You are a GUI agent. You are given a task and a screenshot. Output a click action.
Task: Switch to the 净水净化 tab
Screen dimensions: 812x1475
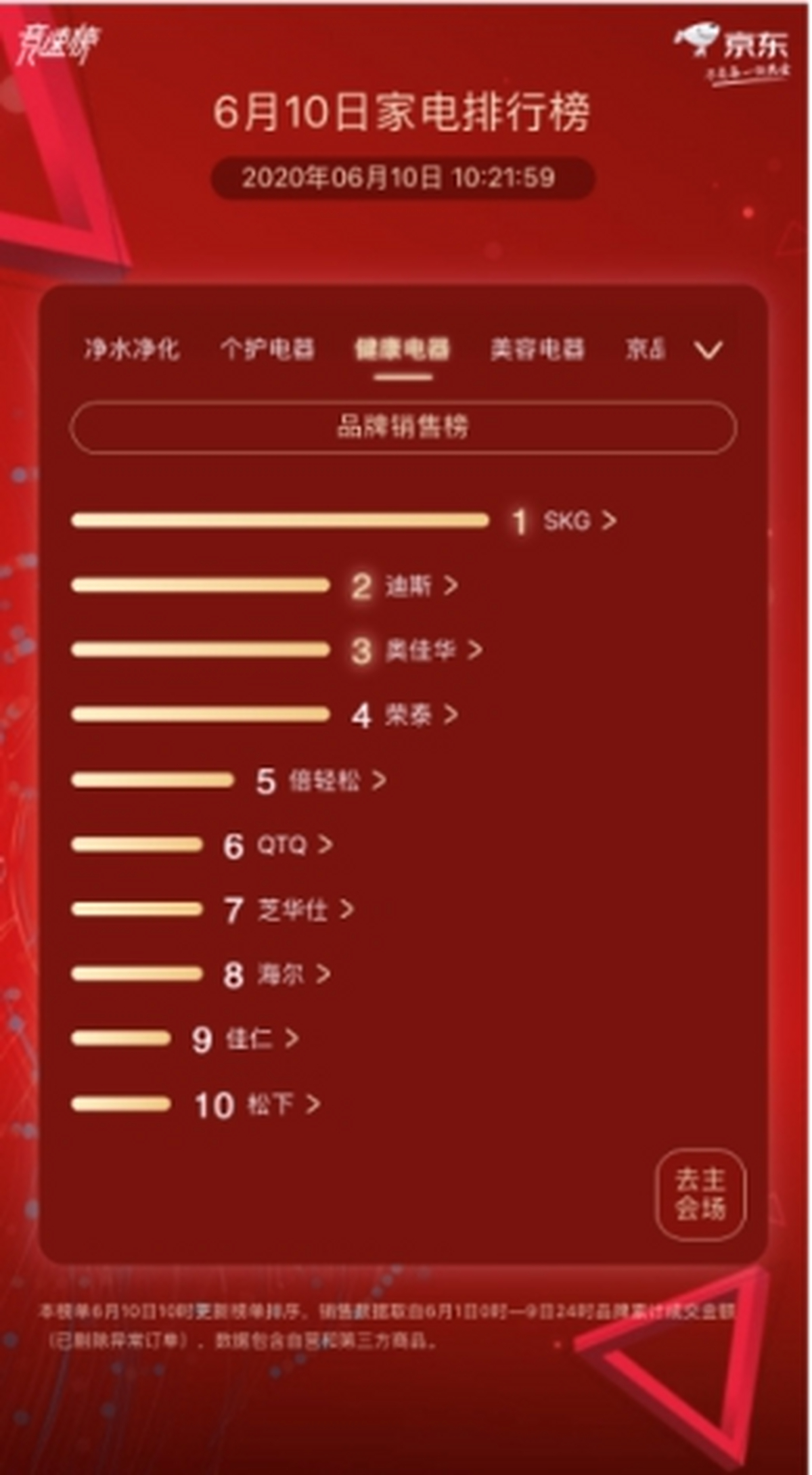[131, 349]
